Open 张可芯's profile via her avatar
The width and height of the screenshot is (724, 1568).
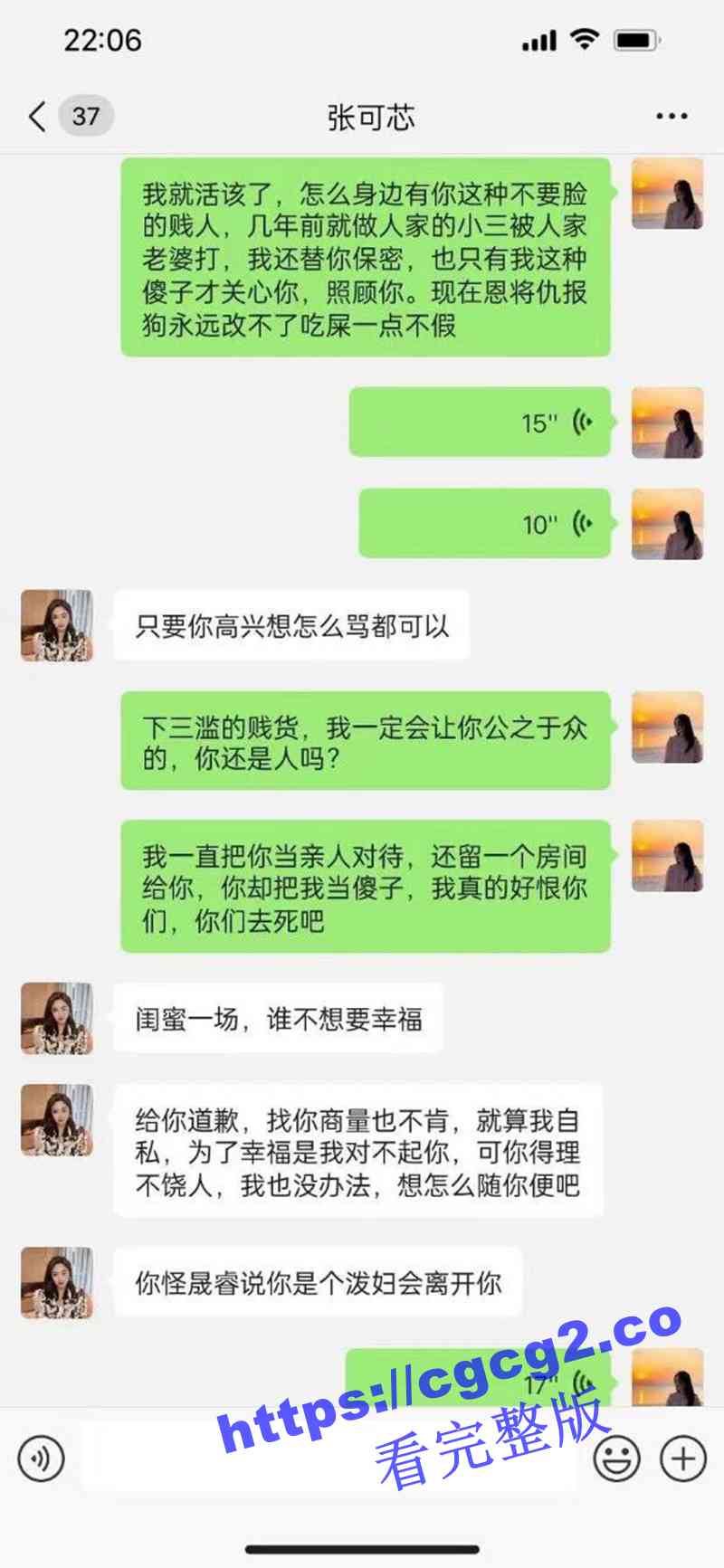59,624
